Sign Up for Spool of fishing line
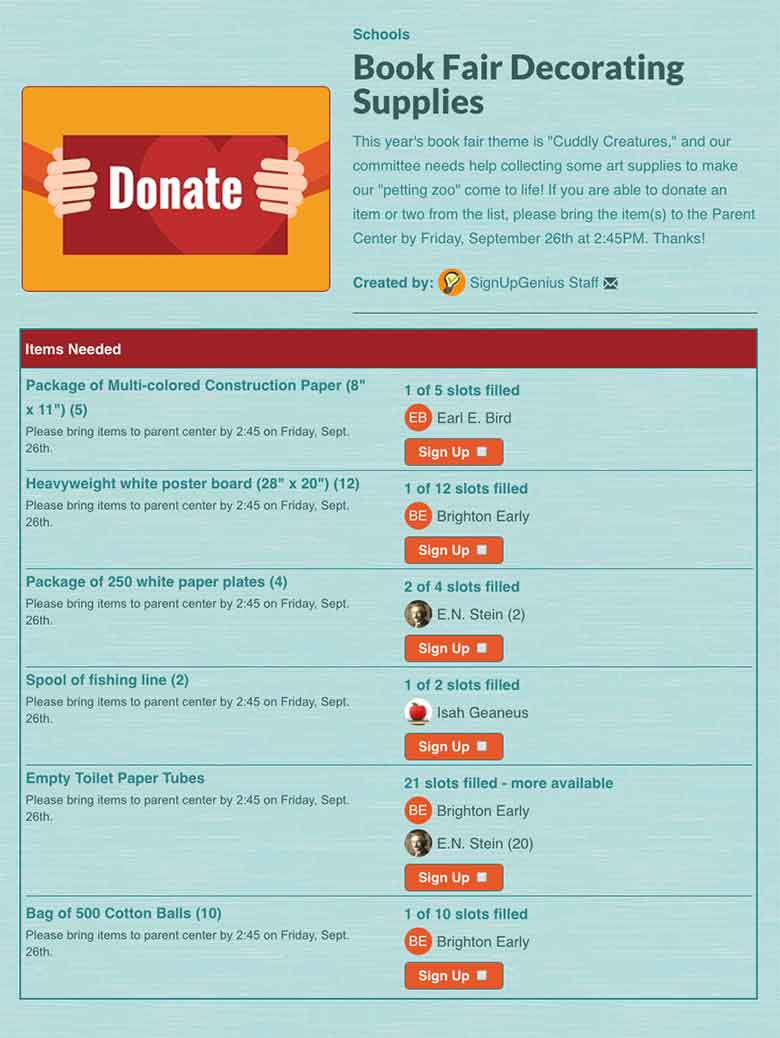This screenshot has height=1038, width=780. [x=453, y=746]
